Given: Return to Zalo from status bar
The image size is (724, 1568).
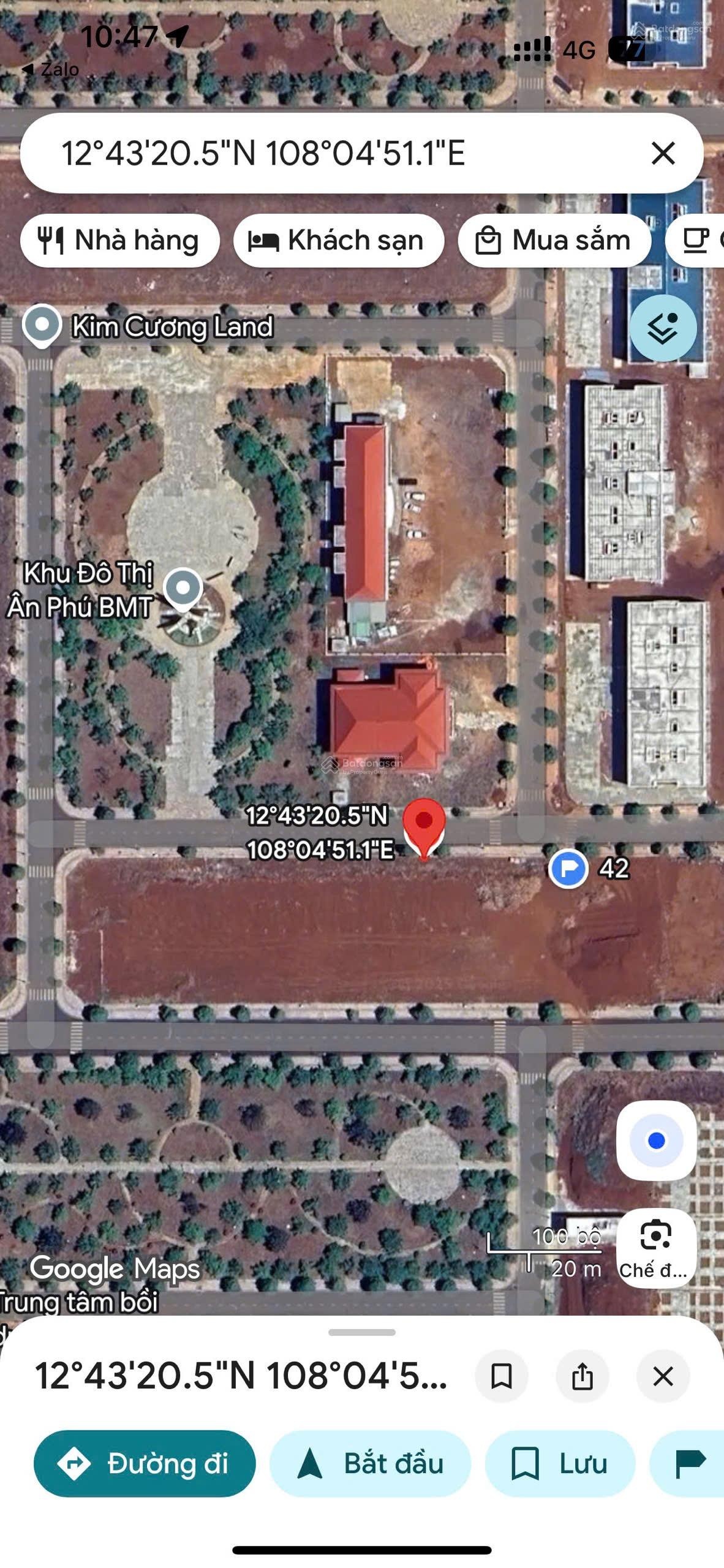Looking at the screenshot, I should point(50,69).
